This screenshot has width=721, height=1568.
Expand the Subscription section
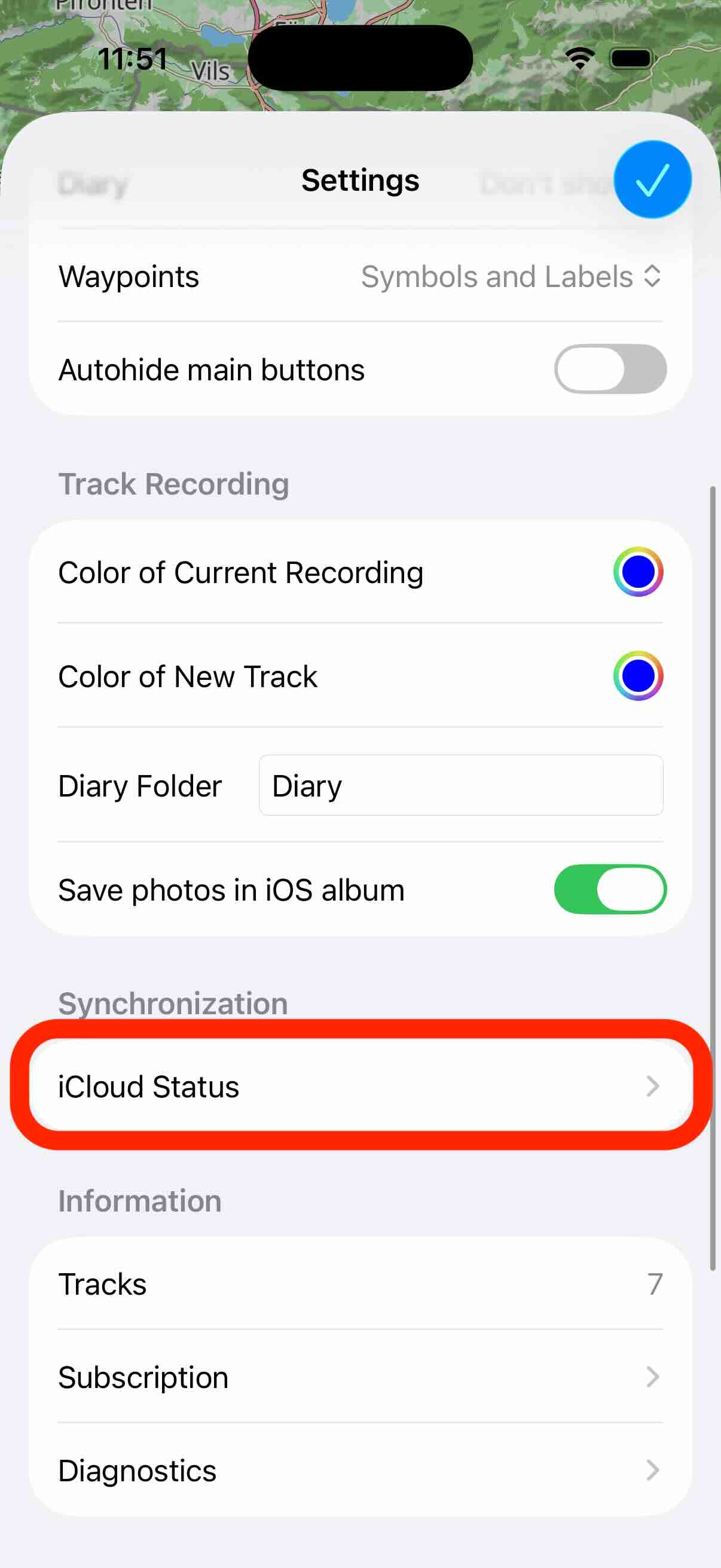[x=359, y=1377]
